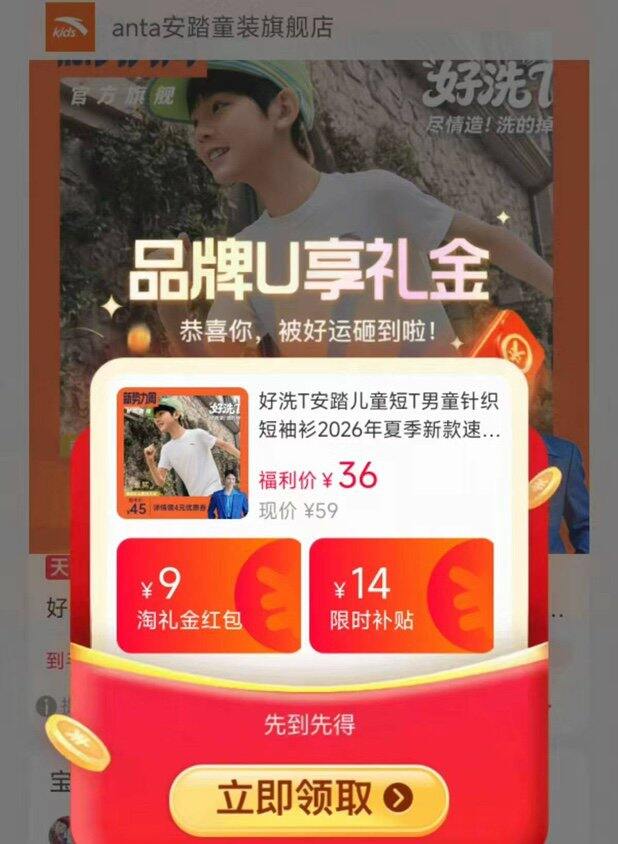Viewport: 618px width, 844px height.
Task: Open the anta安踏童装旗舰店 store header
Action: pos(220,28)
